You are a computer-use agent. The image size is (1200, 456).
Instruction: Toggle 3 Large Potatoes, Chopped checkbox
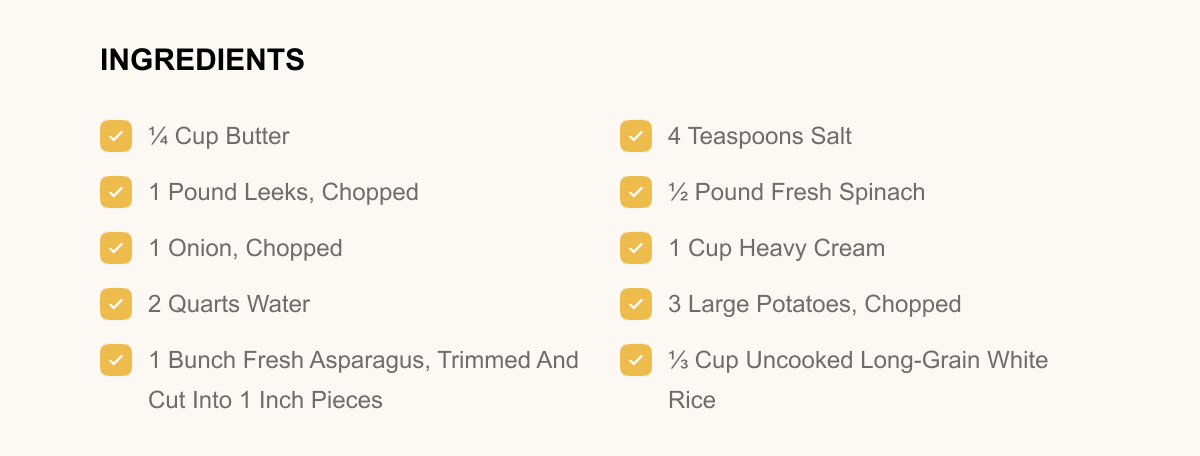pyautogui.click(x=636, y=304)
